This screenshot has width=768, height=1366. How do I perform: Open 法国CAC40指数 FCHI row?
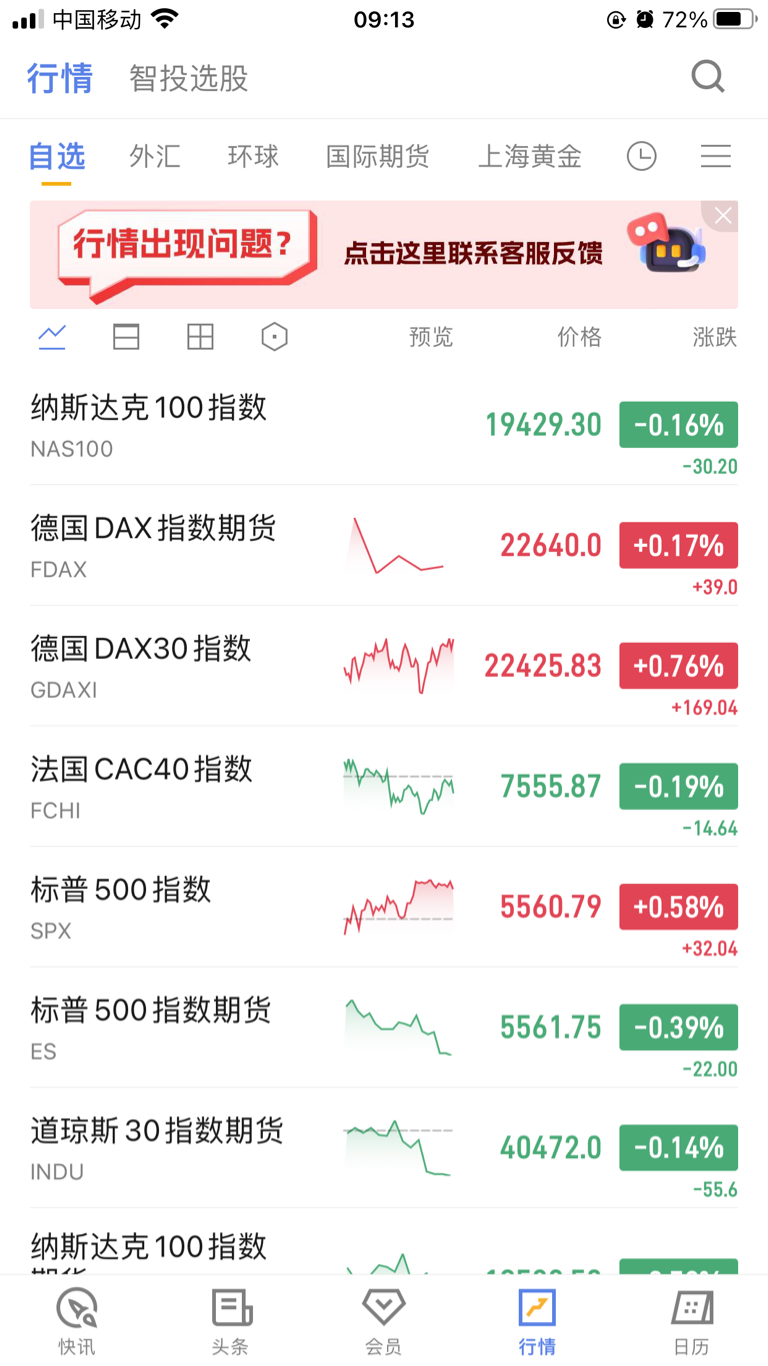(x=384, y=786)
